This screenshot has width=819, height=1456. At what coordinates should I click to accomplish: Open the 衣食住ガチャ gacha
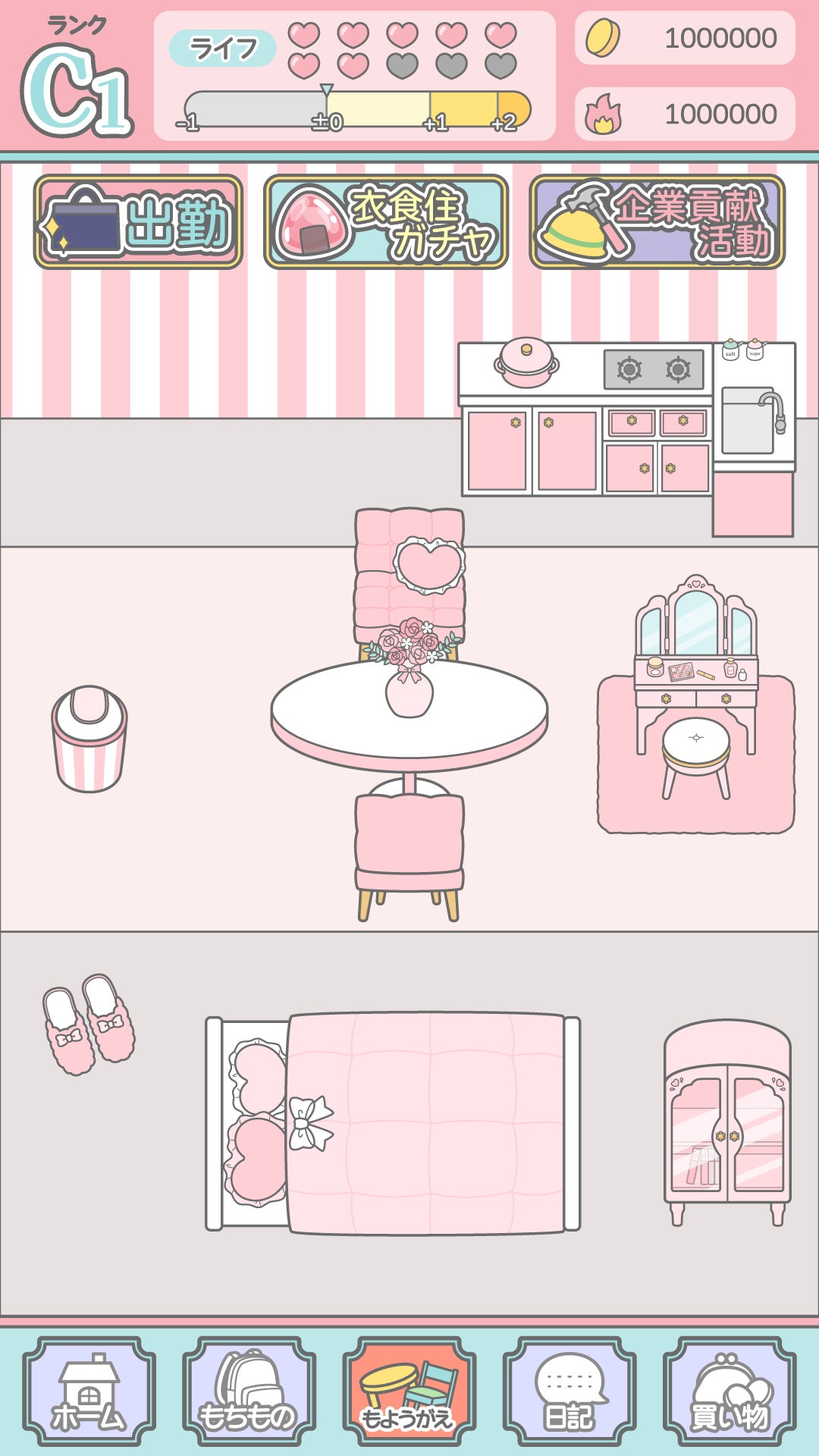(386, 222)
